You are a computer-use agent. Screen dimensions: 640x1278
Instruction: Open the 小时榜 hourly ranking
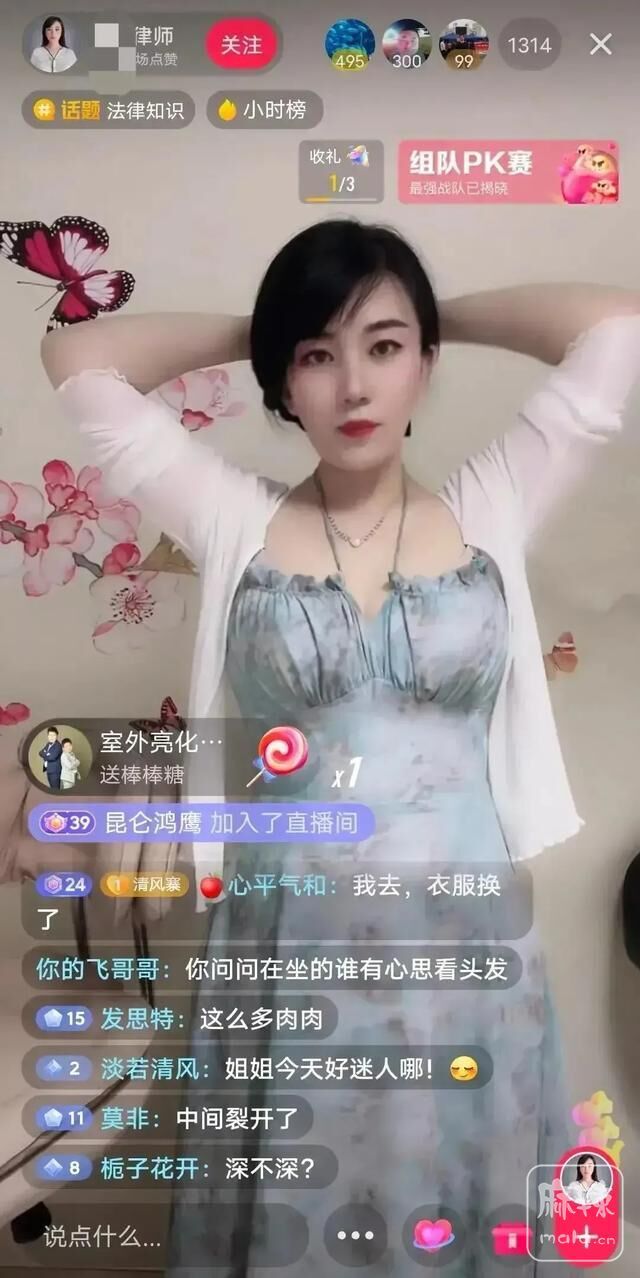pyautogui.click(x=265, y=110)
